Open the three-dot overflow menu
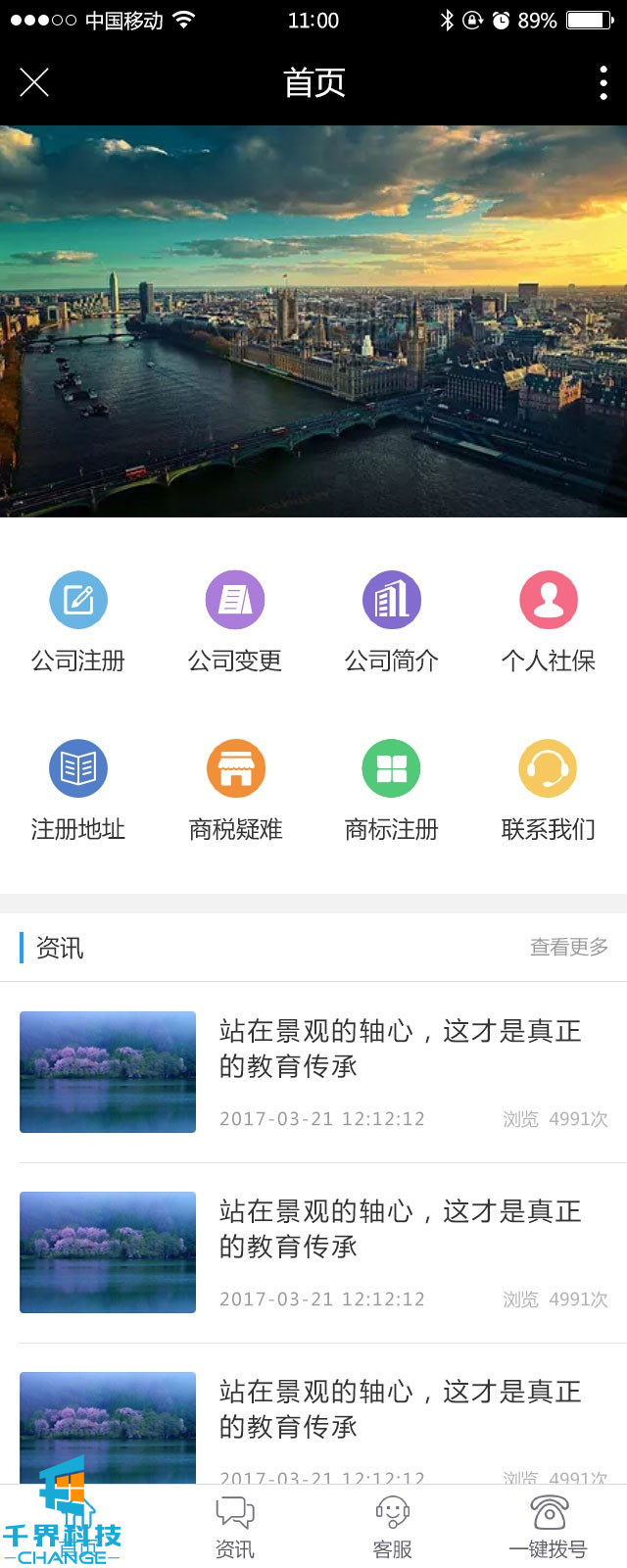The image size is (627, 1568). click(603, 83)
